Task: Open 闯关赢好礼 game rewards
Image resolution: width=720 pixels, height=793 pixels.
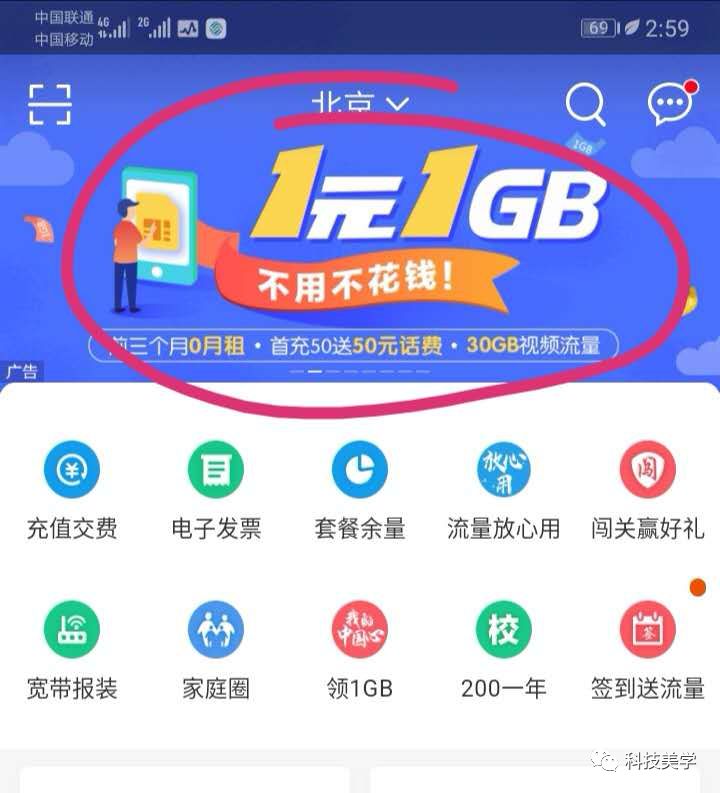Action: coord(647,471)
